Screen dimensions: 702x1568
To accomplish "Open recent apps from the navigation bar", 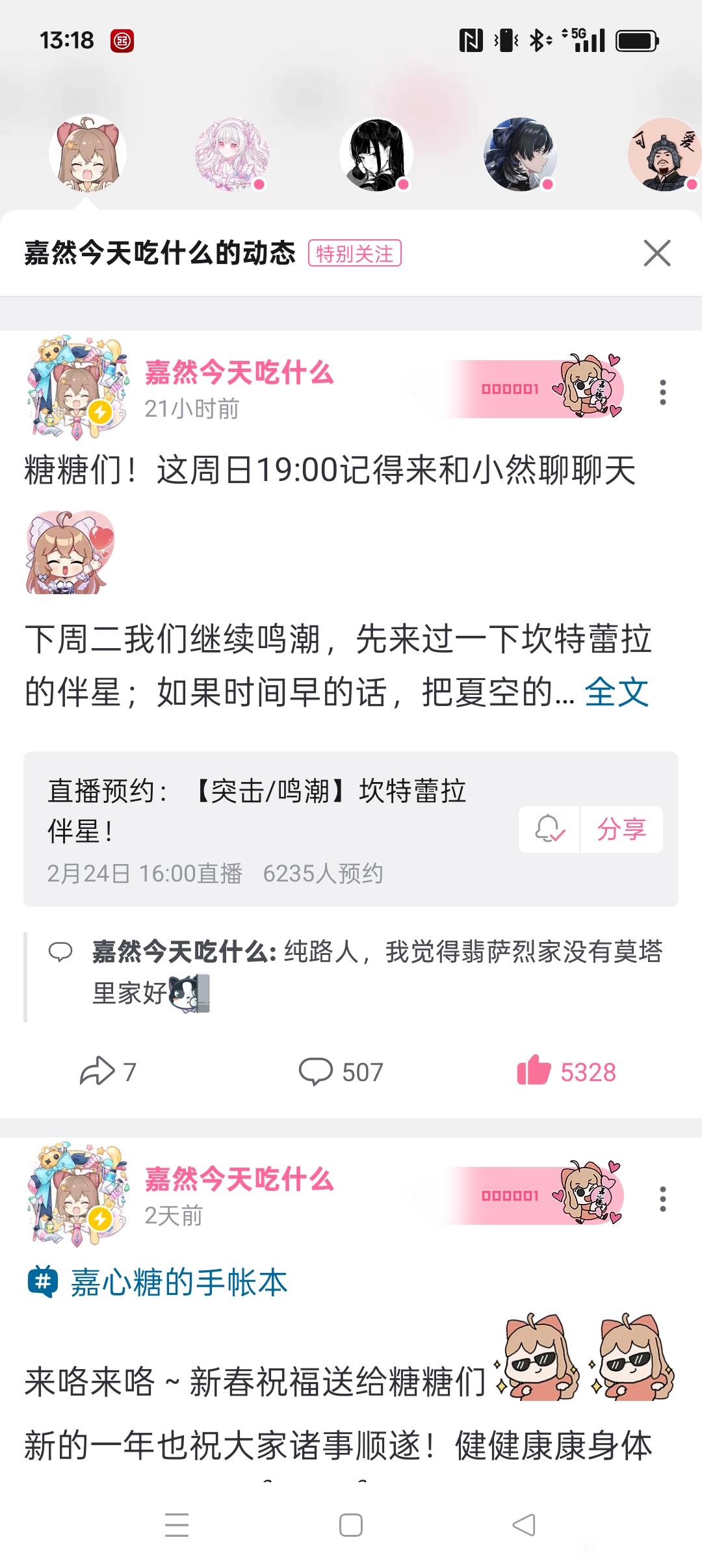I will point(177,1525).
